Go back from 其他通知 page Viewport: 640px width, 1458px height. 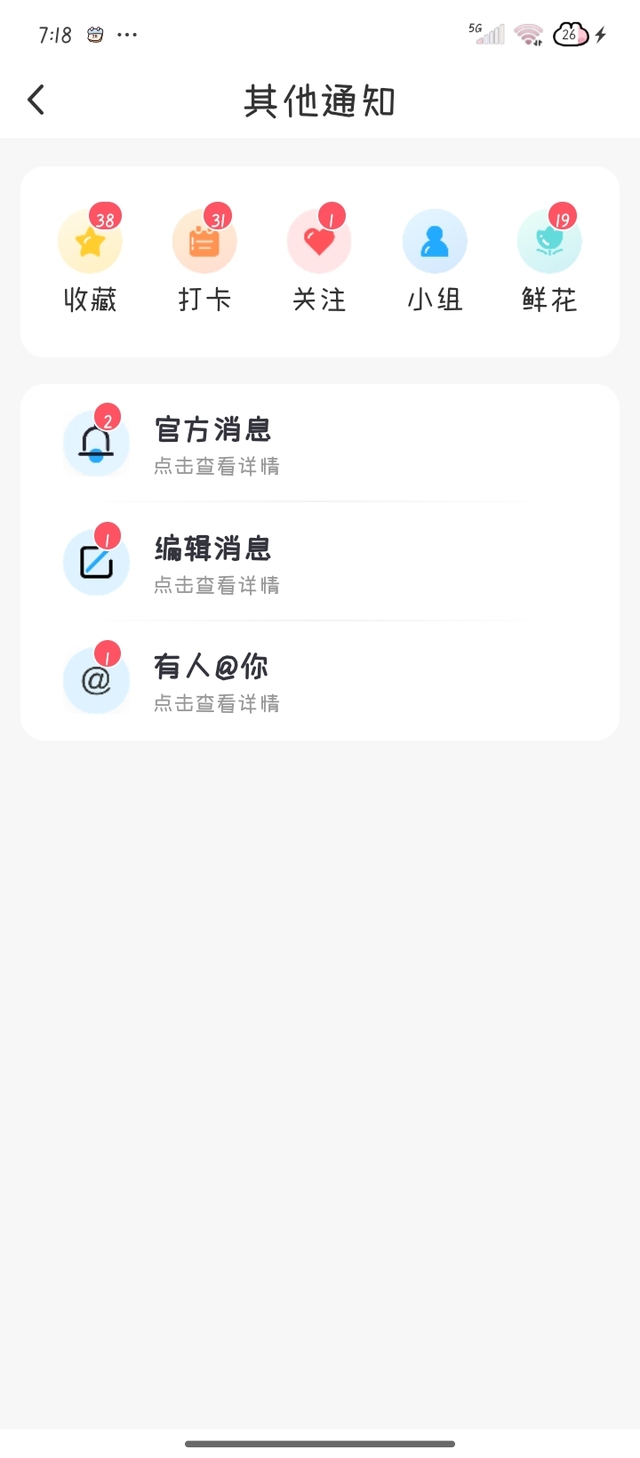pyautogui.click(x=36, y=100)
